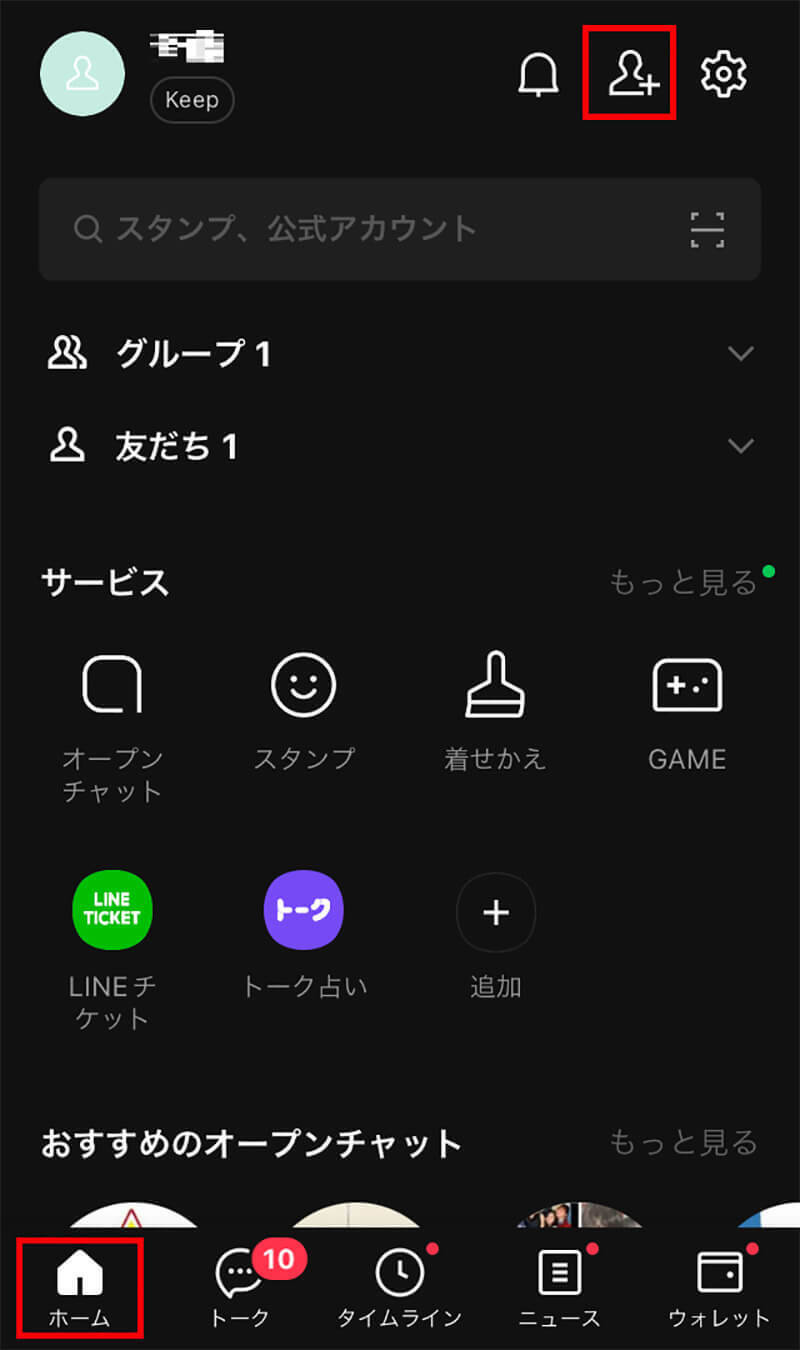
Task: Expand the 友だち 1 section
Action: [x=740, y=446]
